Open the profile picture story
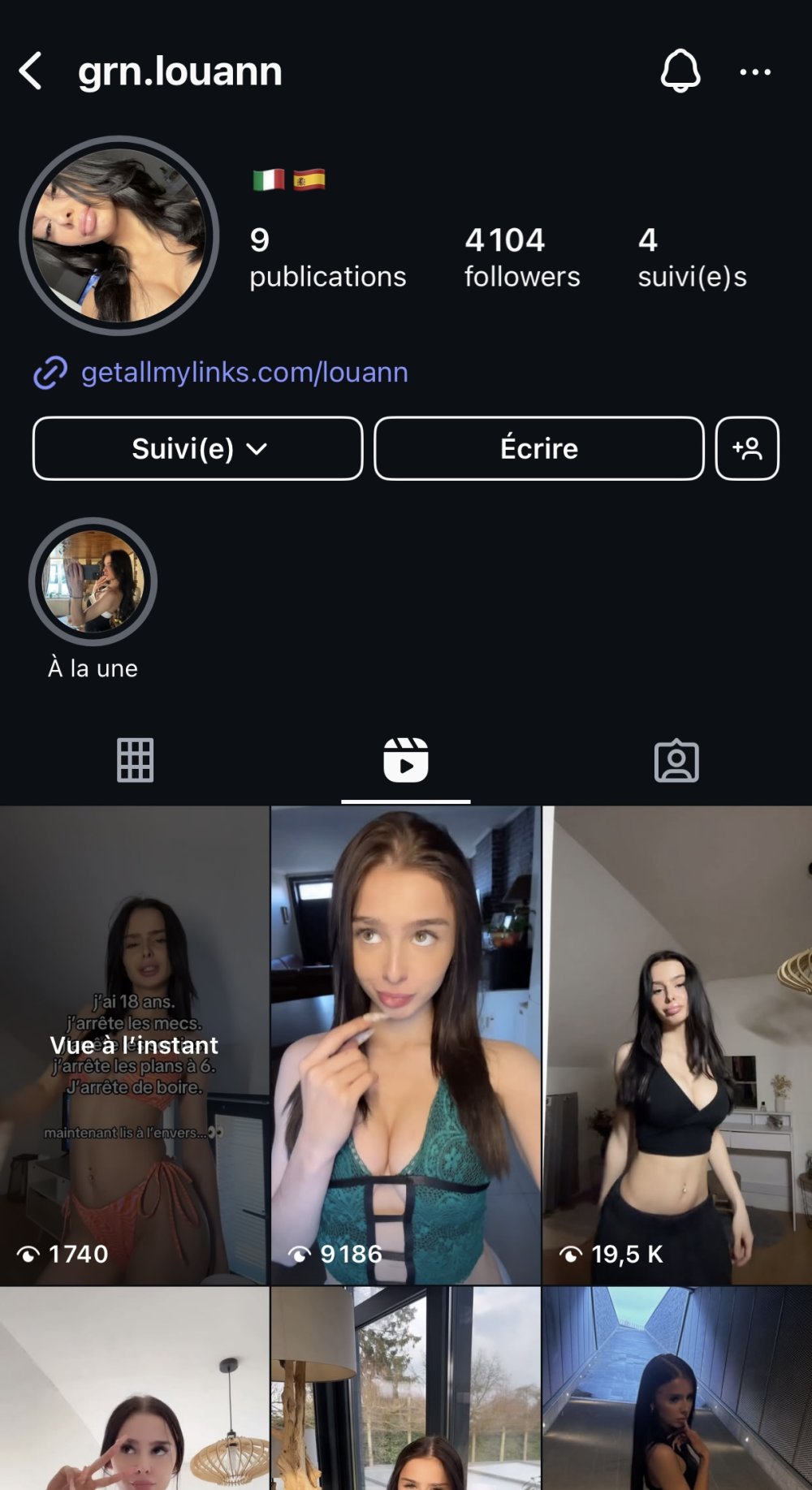The width and height of the screenshot is (812, 1490). click(119, 235)
